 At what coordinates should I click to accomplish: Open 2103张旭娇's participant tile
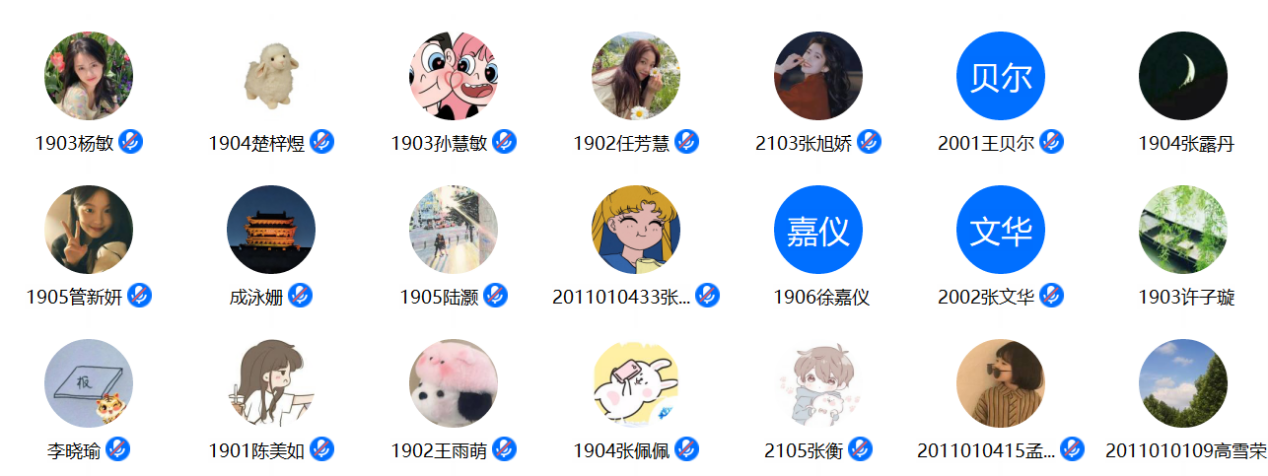pos(818,76)
